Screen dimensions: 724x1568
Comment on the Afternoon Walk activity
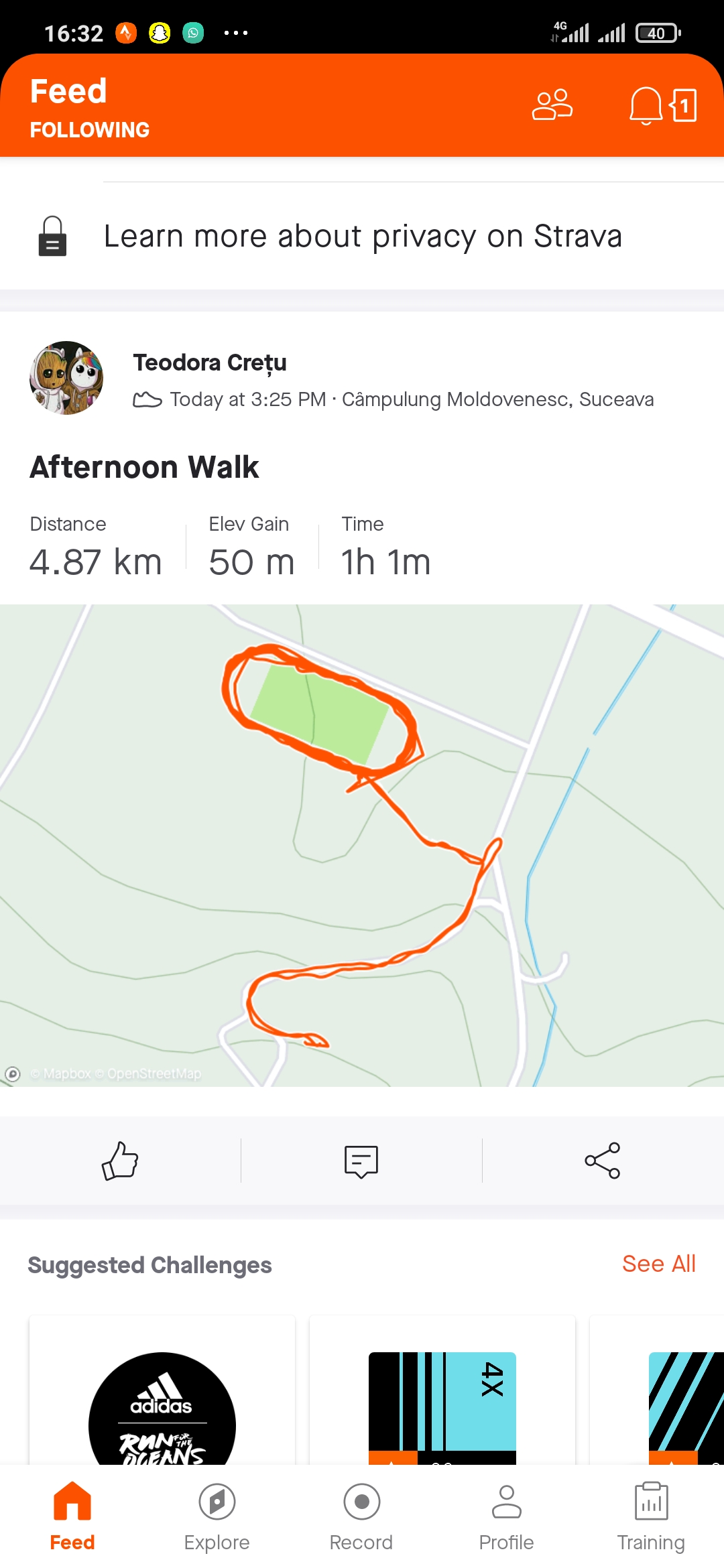(361, 1161)
